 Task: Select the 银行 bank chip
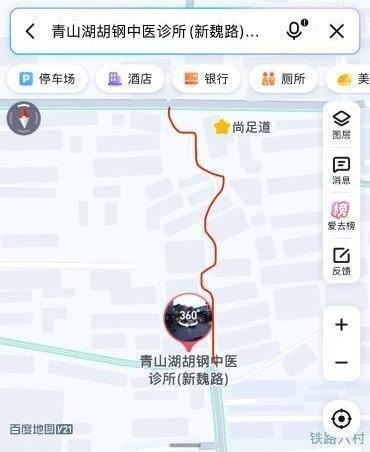tap(207, 79)
